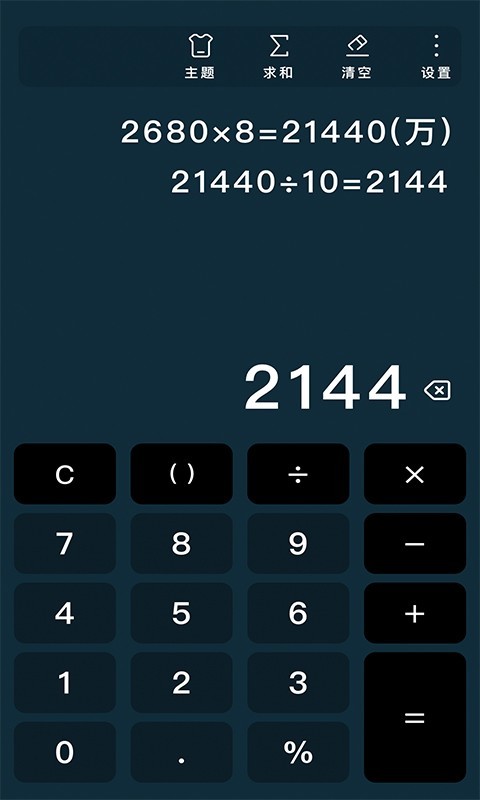Tap the + plus key
480x800 pixels.
point(415,613)
